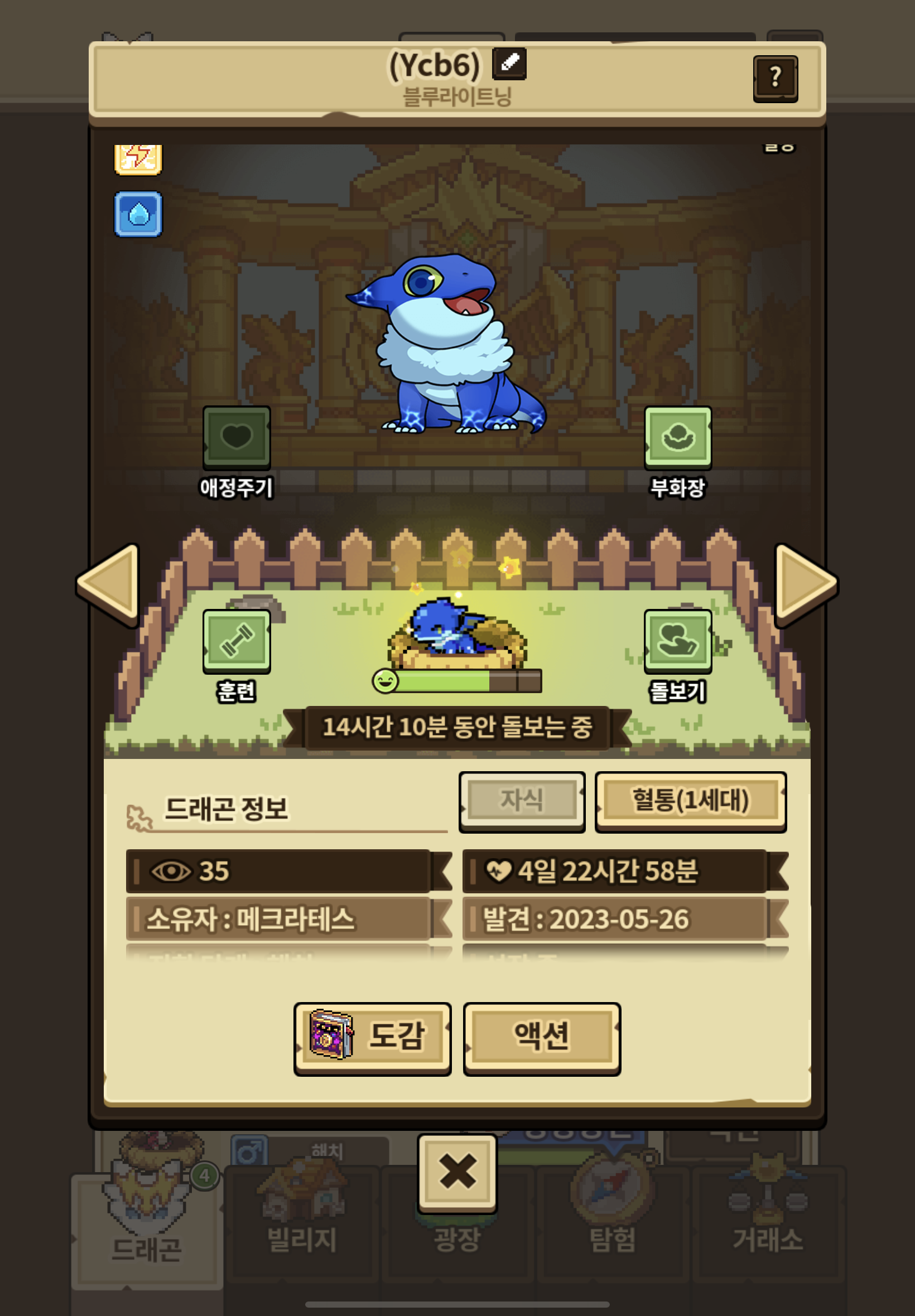Image resolution: width=915 pixels, height=1316 pixels.
Task: Open the 부화장 hatchery button
Action: coord(678,437)
